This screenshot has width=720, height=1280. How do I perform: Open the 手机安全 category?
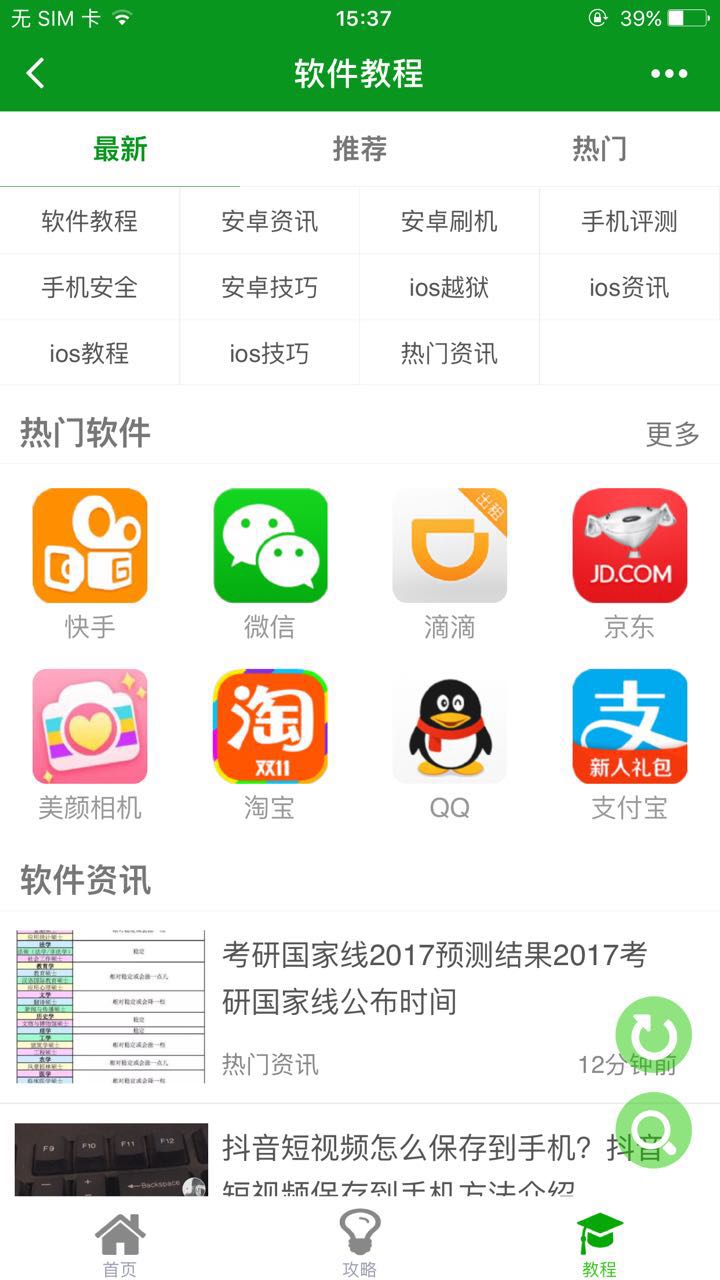pos(89,288)
